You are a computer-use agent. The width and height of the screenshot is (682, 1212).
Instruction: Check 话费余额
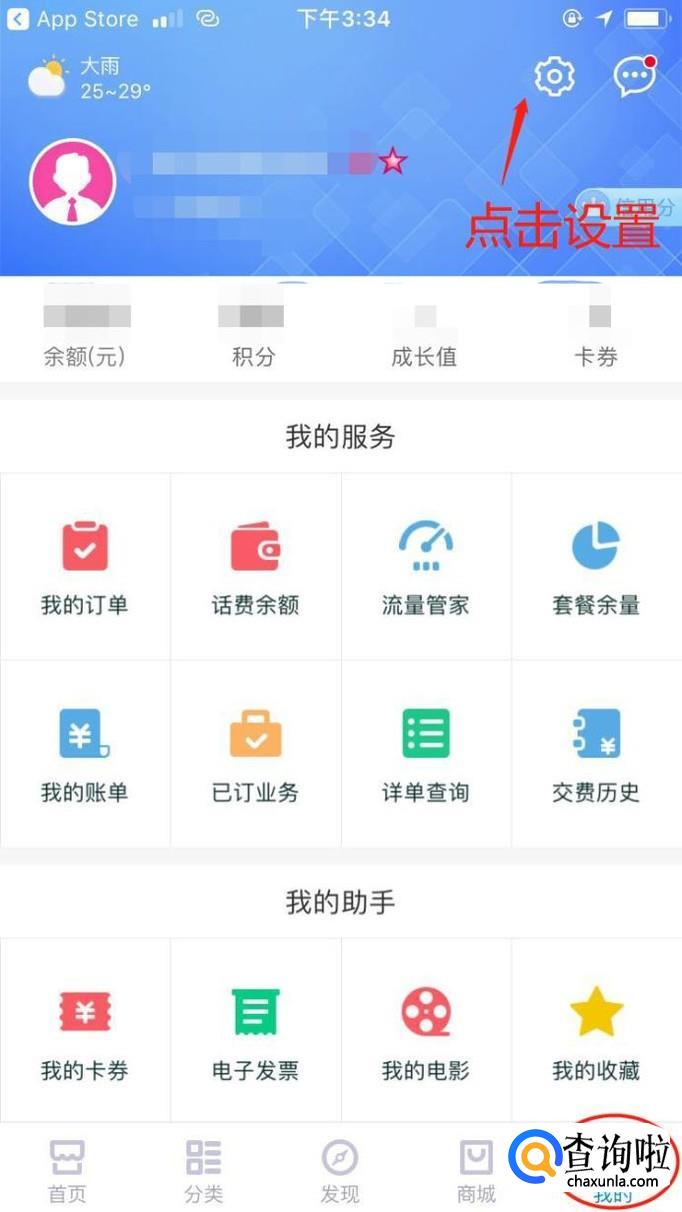click(x=255, y=566)
